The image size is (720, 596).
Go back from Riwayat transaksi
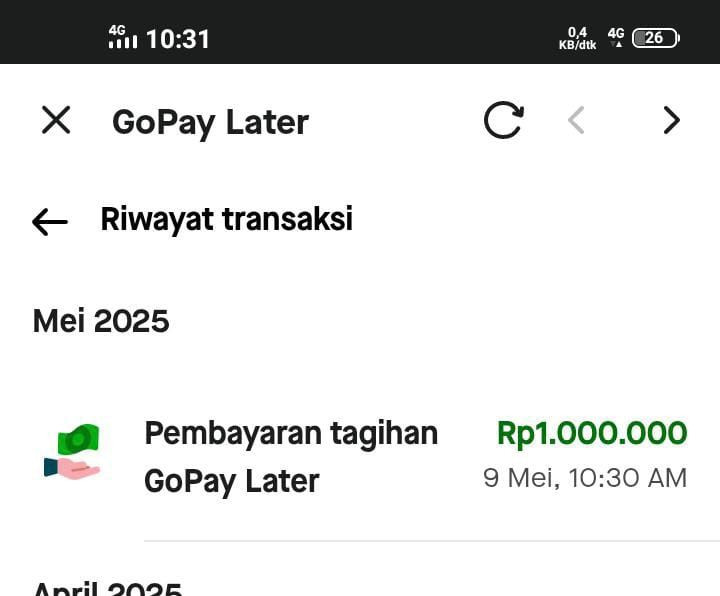point(50,221)
